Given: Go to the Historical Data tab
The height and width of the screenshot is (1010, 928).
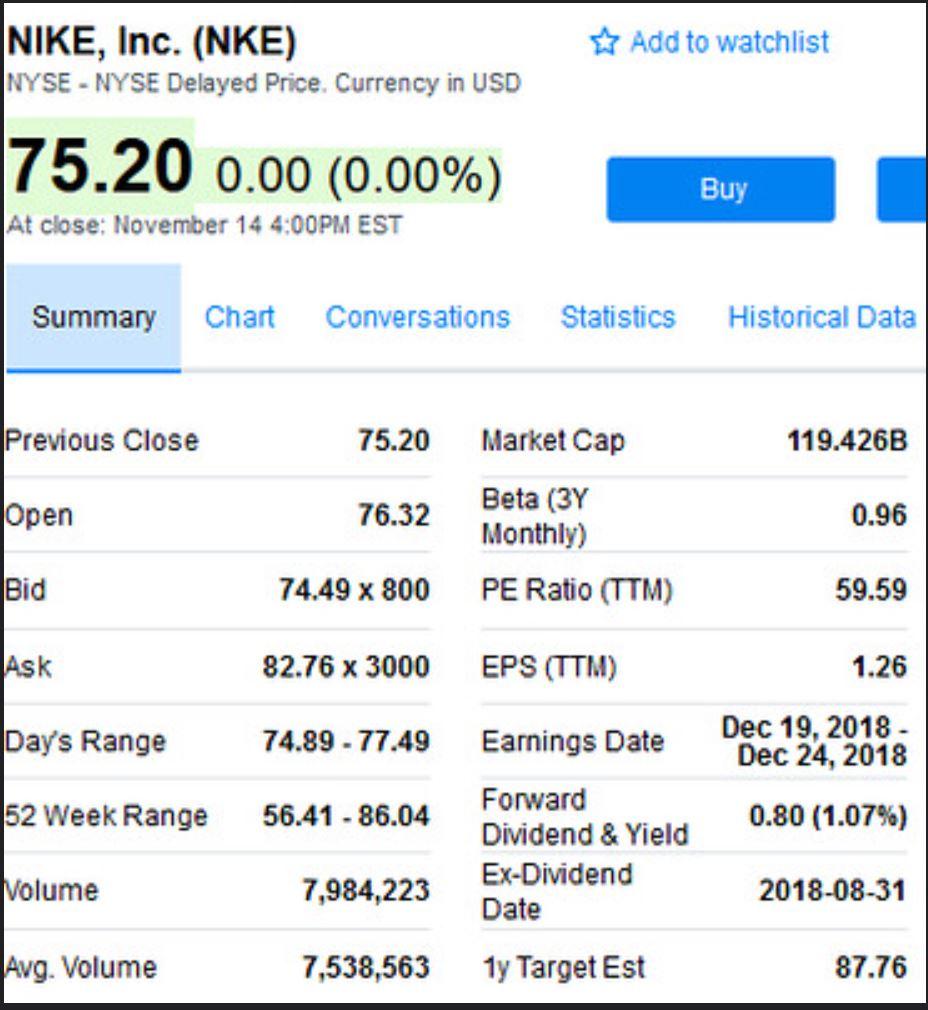Looking at the screenshot, I should pos(821,317).
